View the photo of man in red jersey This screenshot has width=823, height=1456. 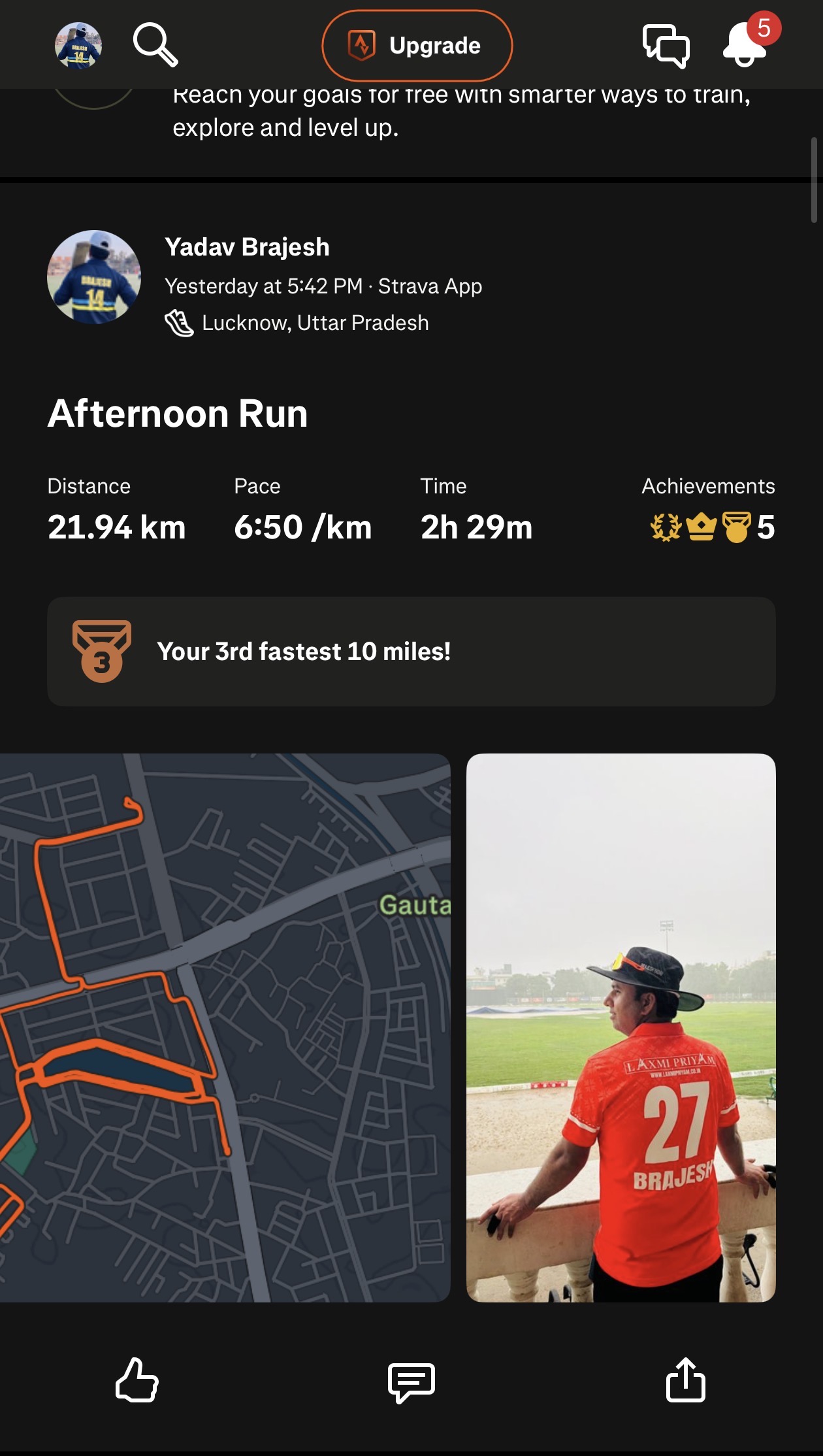point(621,1027)
